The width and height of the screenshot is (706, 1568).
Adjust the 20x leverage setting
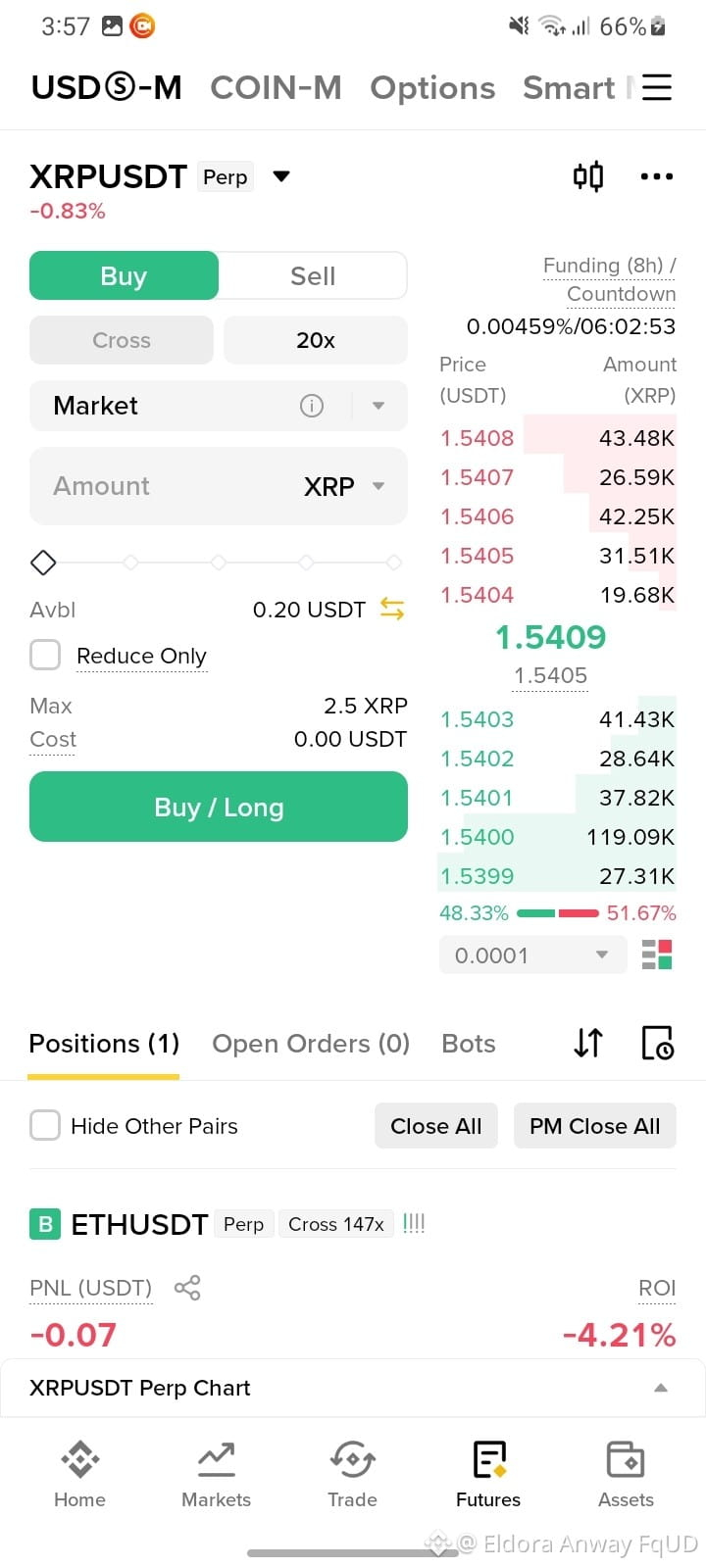pos(316,340)
